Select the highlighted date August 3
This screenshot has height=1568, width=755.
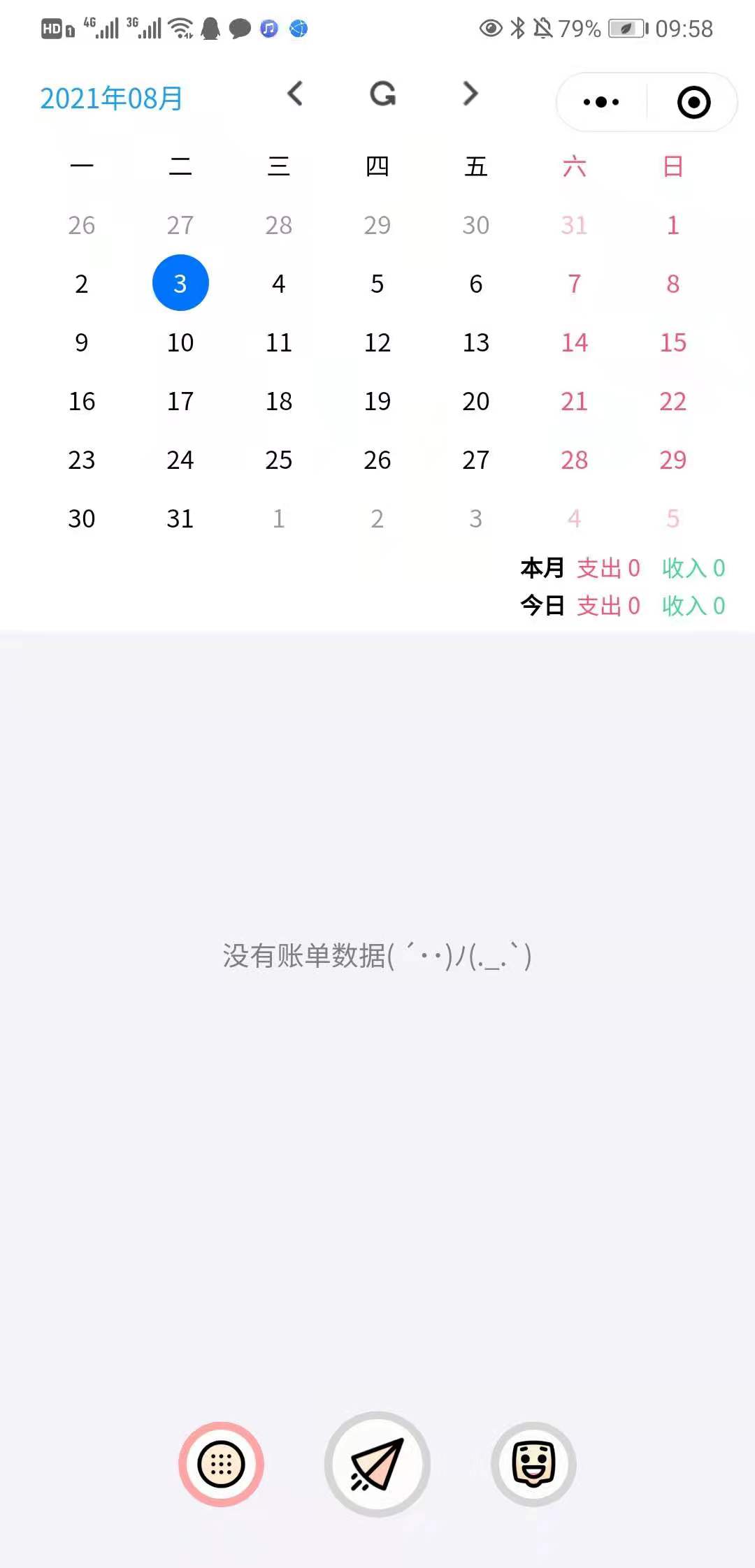point(180,284)
